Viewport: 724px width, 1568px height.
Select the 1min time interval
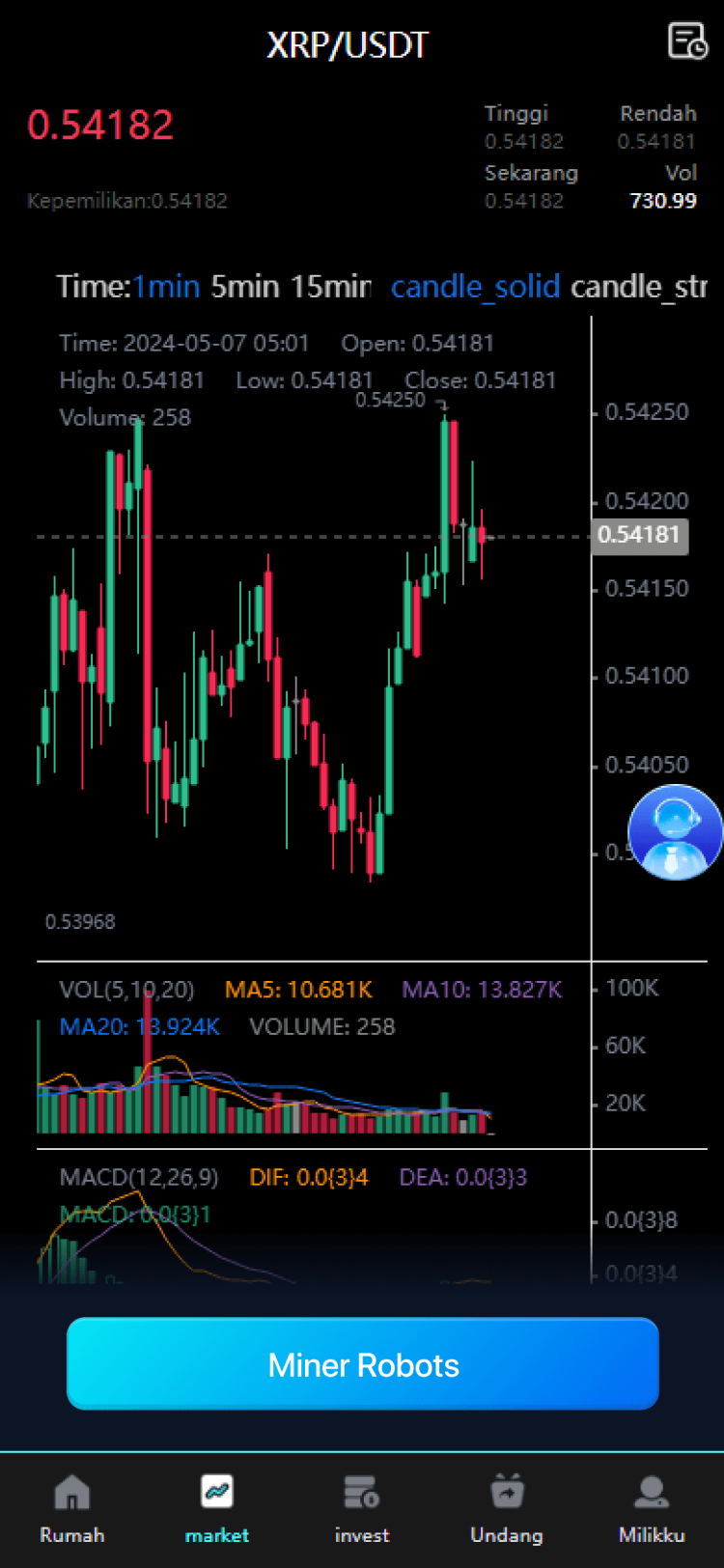166,287
